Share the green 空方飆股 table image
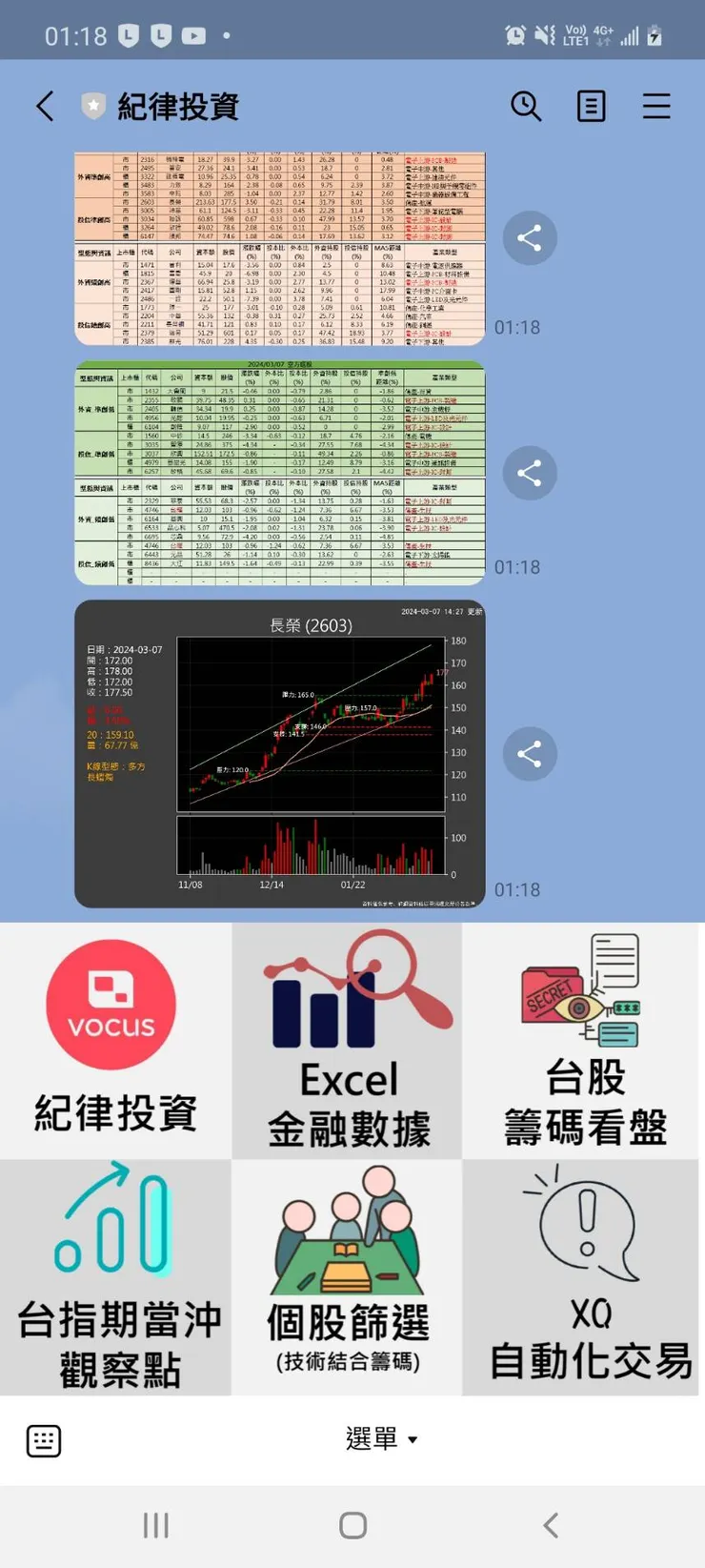The width and height of the screenshot is (705, 1568). click(x=530, y=473)
